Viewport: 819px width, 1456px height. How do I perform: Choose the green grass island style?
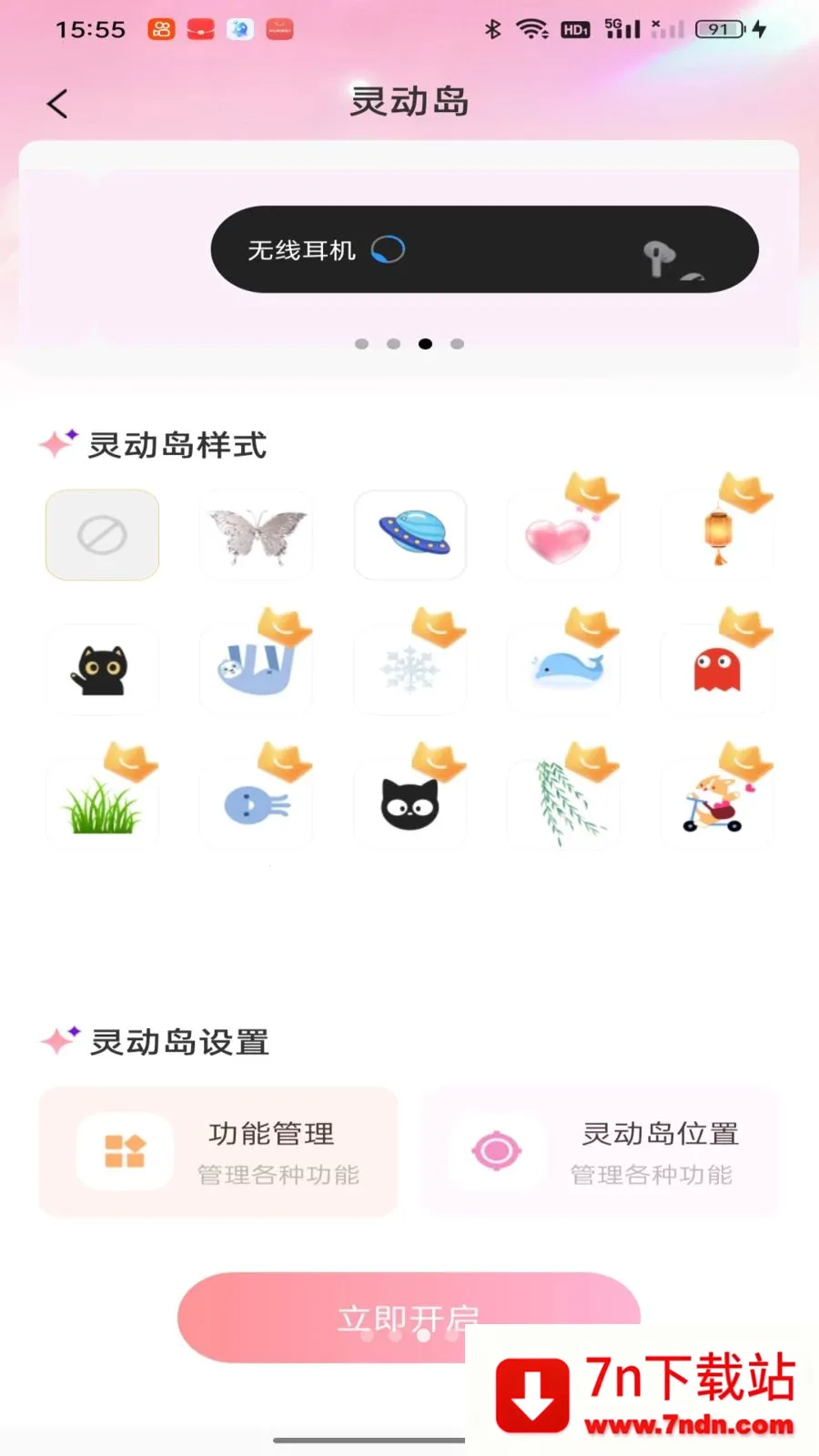(102, 804)
